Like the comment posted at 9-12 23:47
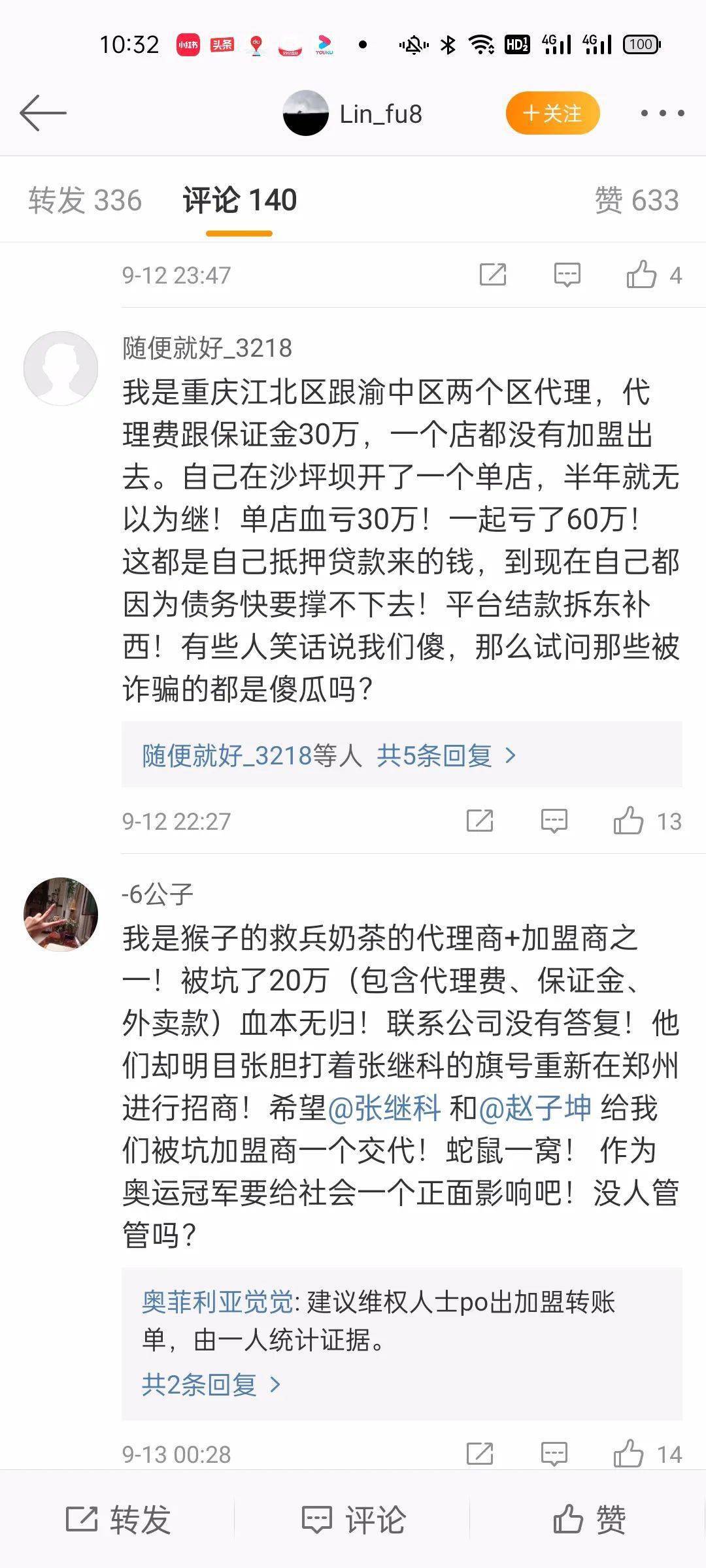Viewport: 706px width, 1568px height. pyautogui.click(x=642, y=274)
